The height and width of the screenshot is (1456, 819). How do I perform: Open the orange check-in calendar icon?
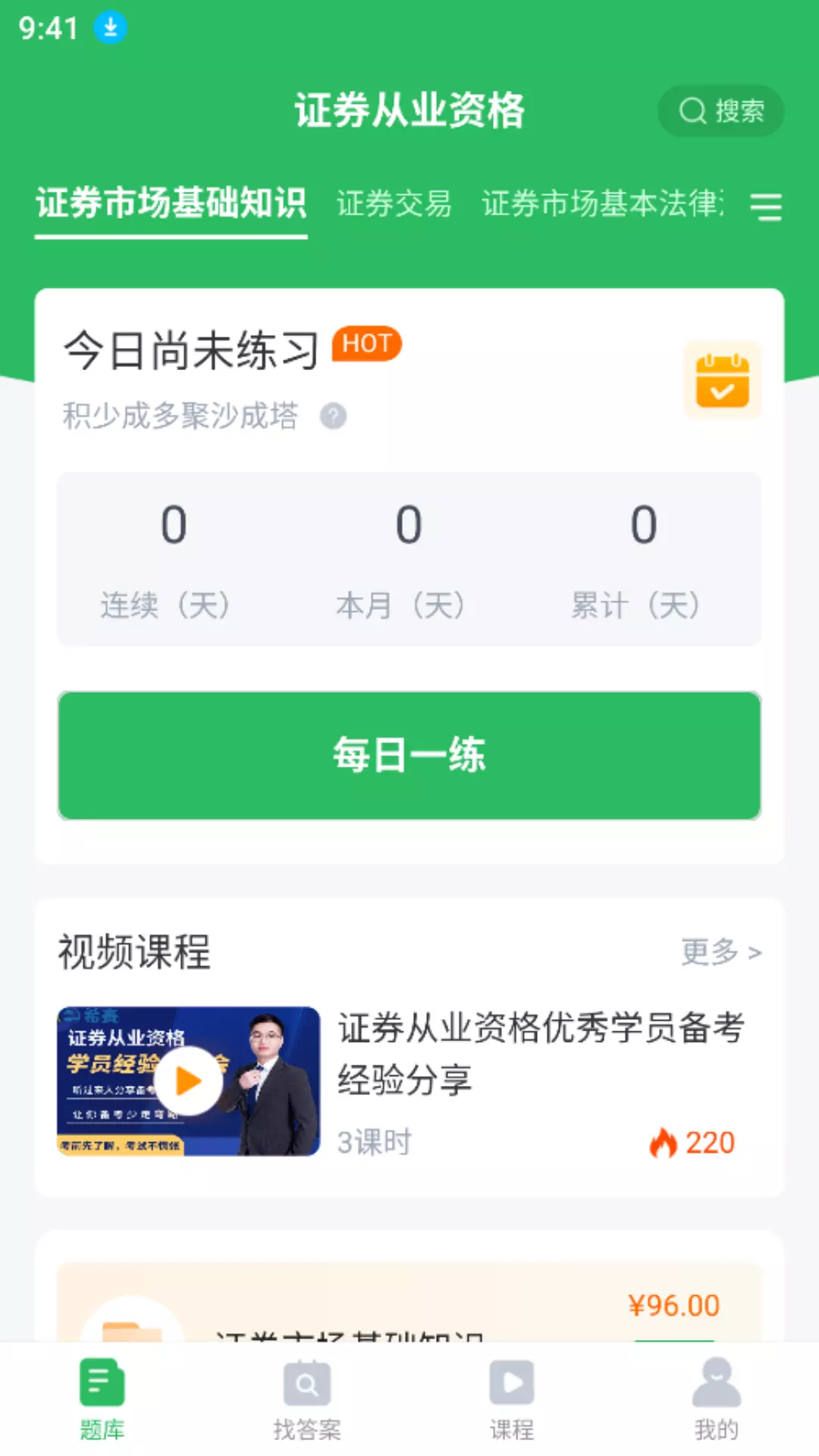tap(723, 380)
